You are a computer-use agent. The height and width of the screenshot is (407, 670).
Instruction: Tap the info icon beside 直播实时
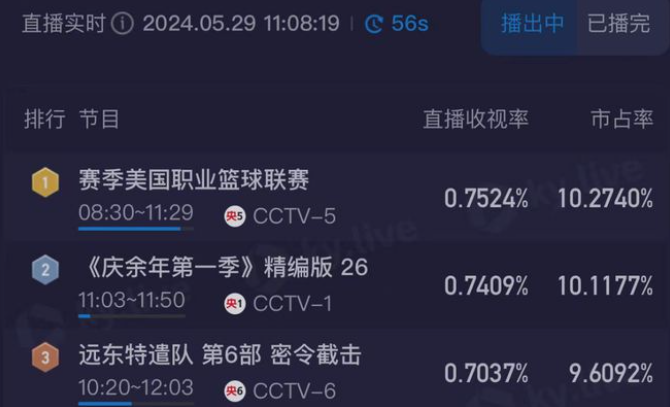click(122, 24)
